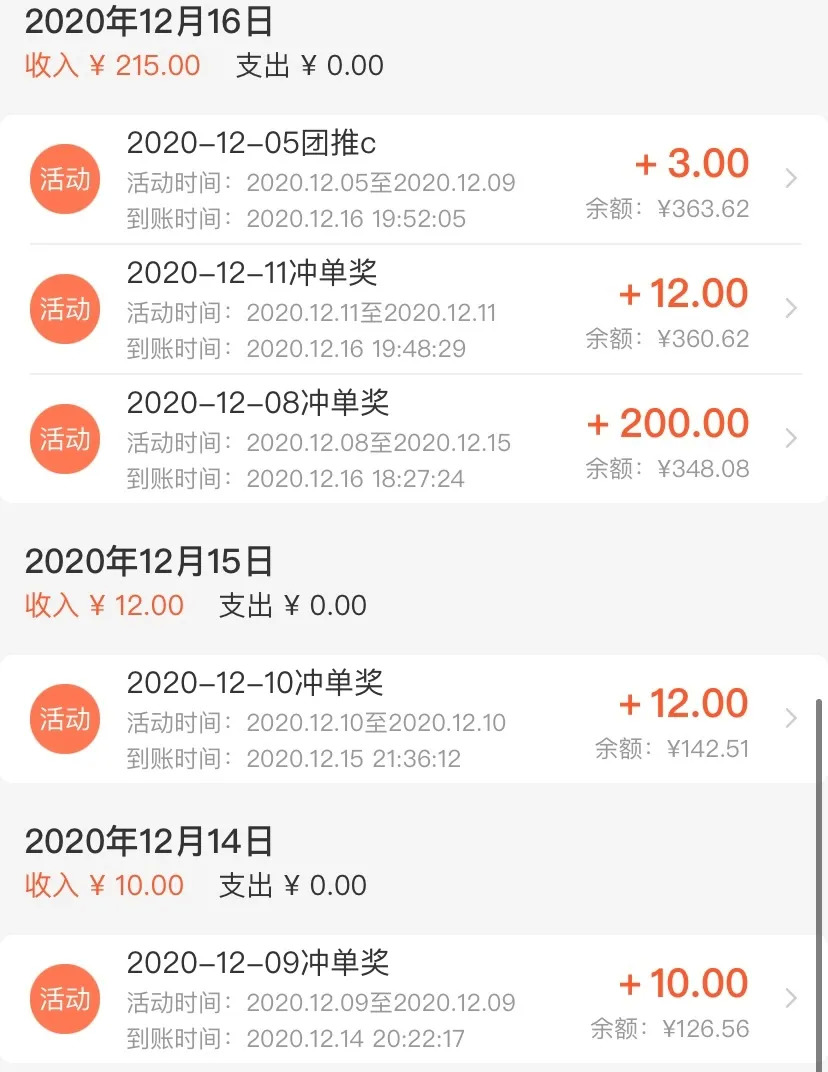Open the 2020-12-05团推c income record

(414, 180)
